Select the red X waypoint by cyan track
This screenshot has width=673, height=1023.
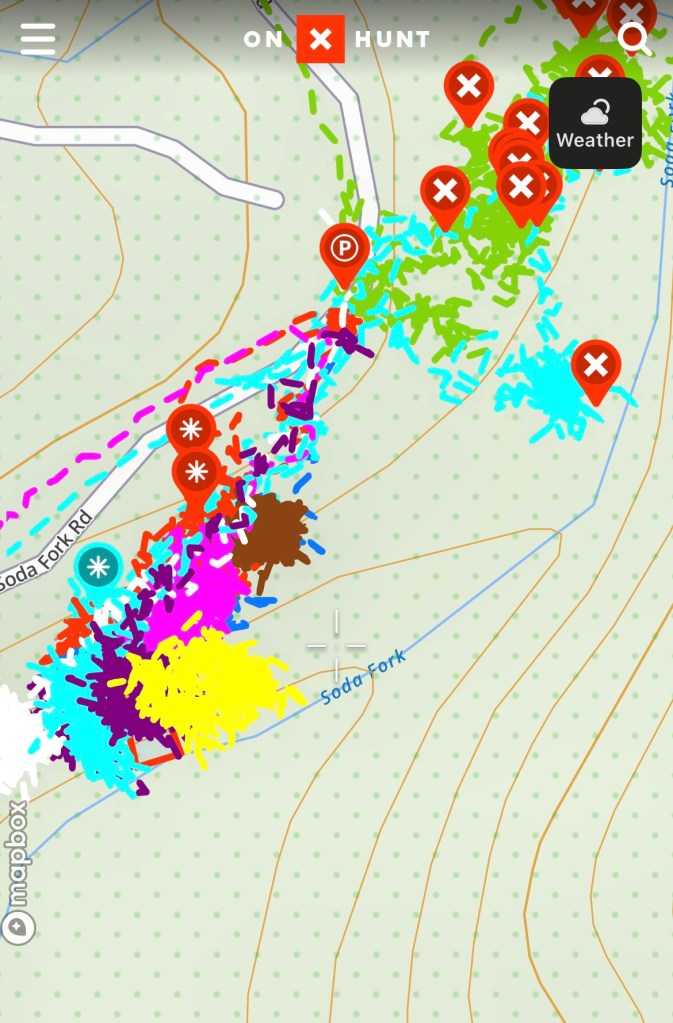pos(596,366)
